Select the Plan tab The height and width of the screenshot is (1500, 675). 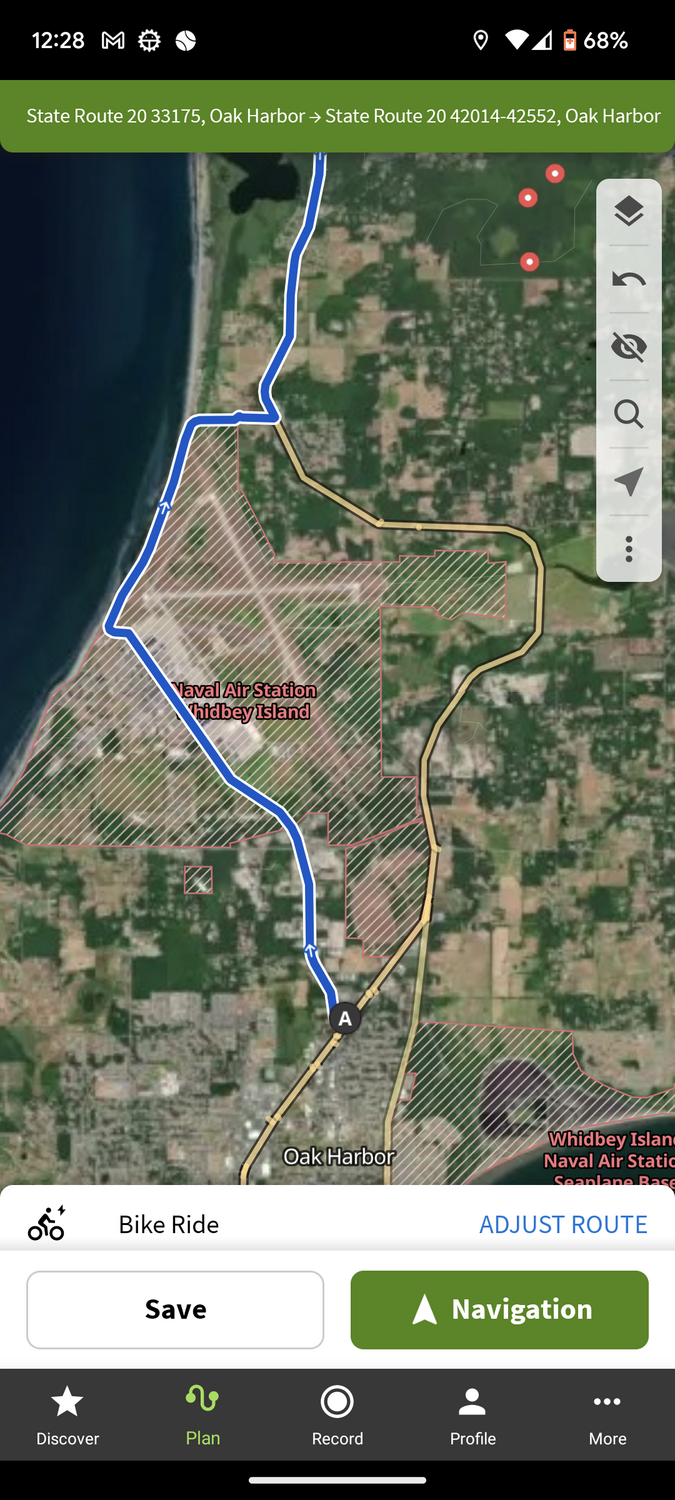pyautogui.click(x=203, y=1415)
